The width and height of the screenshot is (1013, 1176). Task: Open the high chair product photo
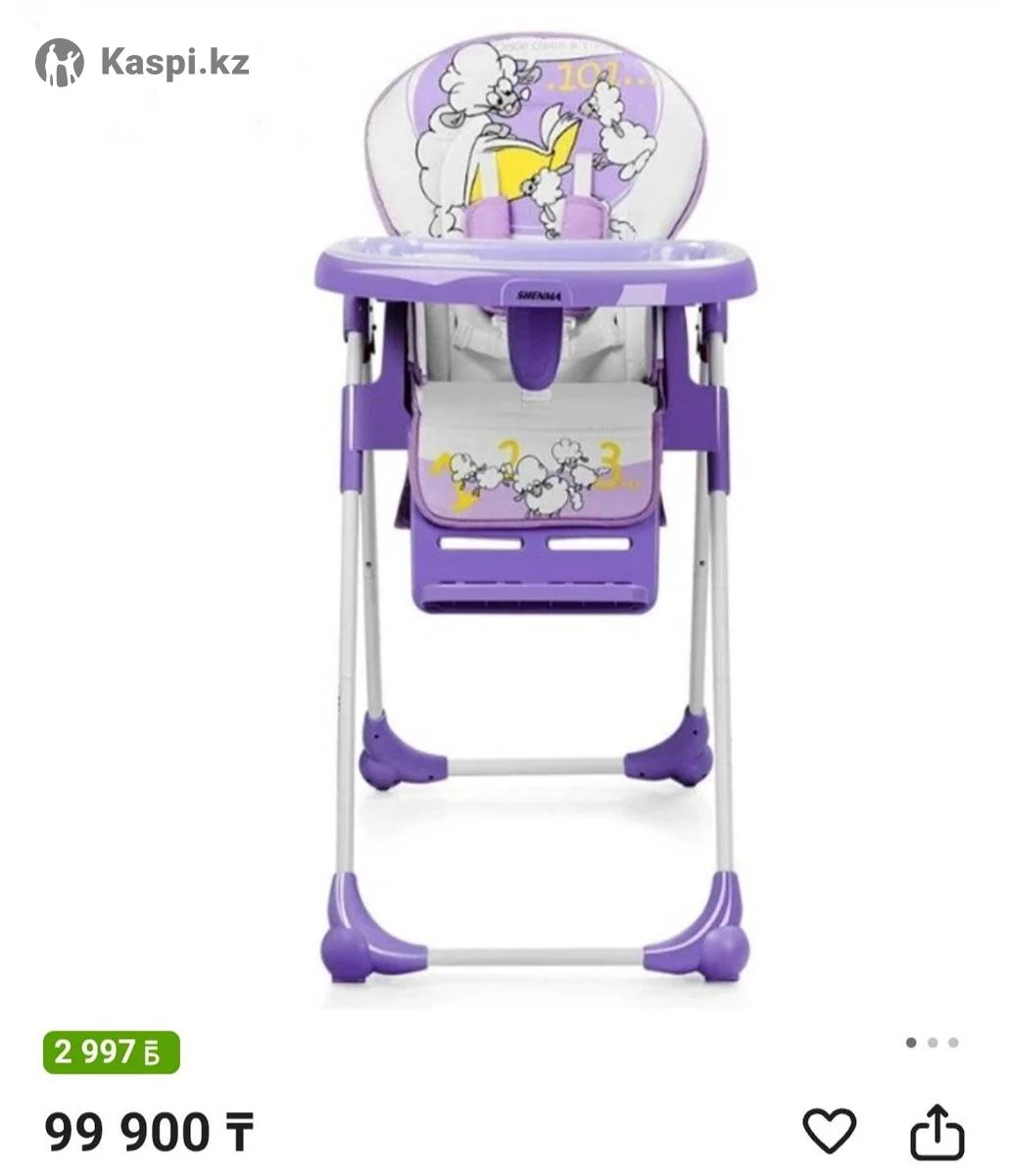[x=534, y=519]
